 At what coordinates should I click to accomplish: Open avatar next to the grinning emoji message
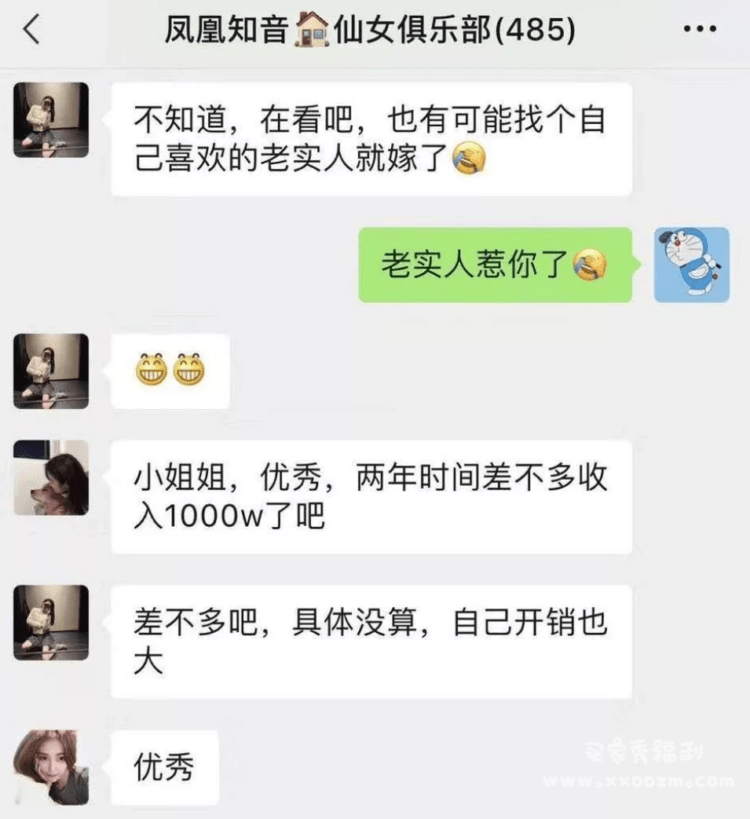point(51,371)
